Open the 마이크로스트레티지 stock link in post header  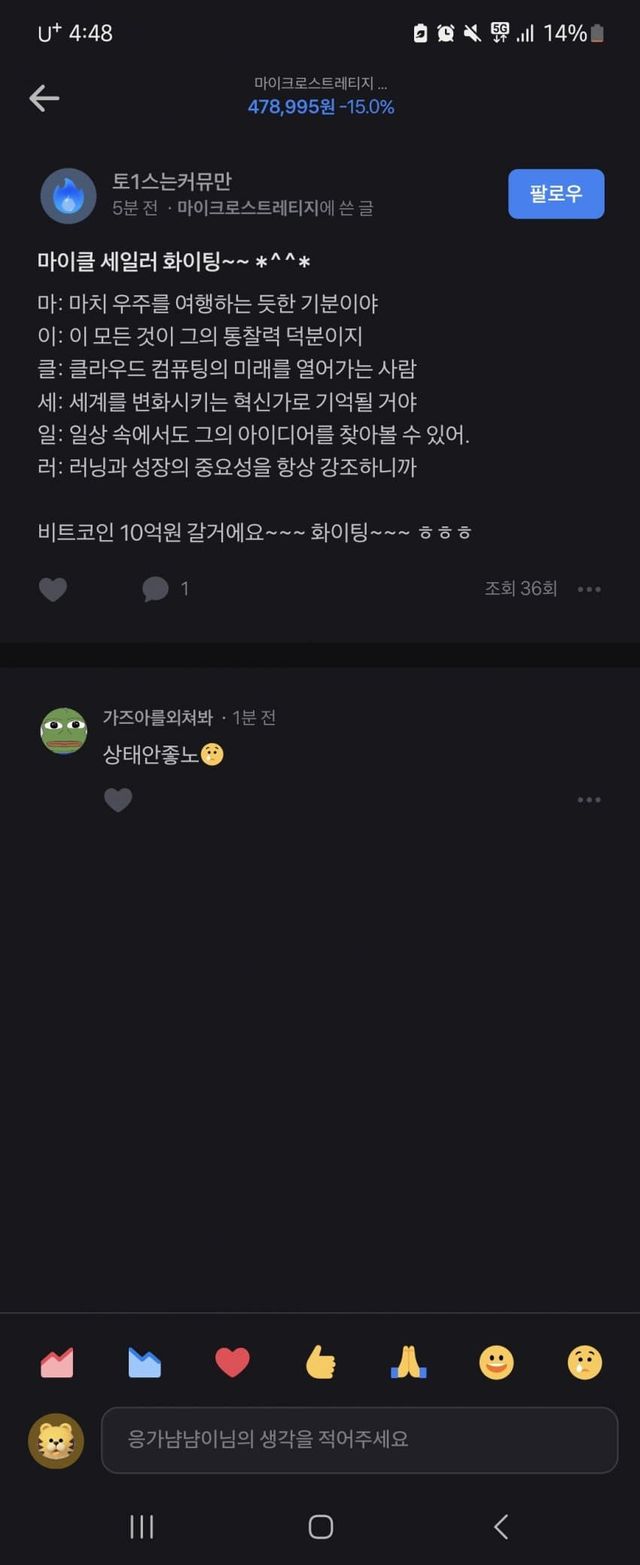tap(247, 208)
